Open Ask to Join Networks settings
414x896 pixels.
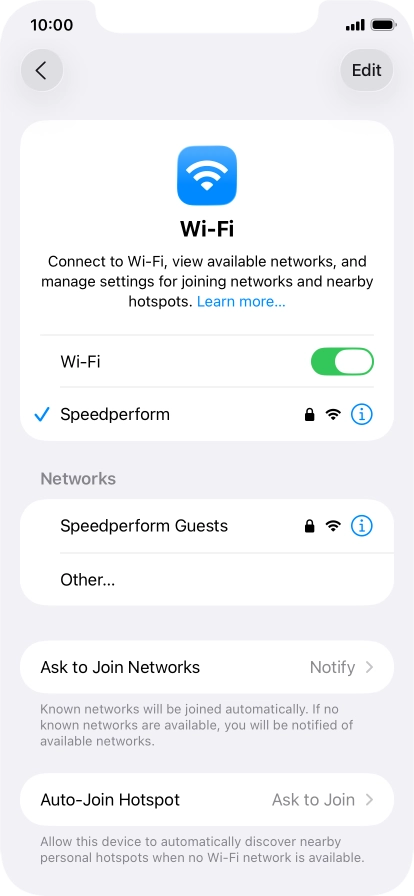coord(207,667)
